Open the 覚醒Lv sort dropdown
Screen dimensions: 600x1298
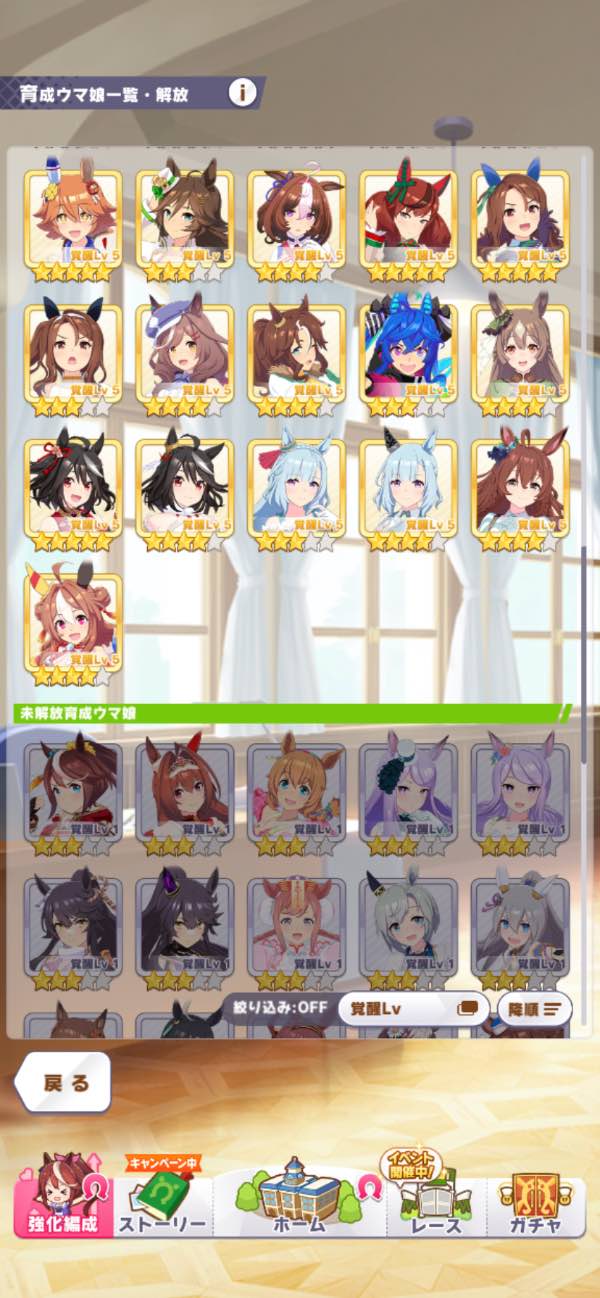413,1008
